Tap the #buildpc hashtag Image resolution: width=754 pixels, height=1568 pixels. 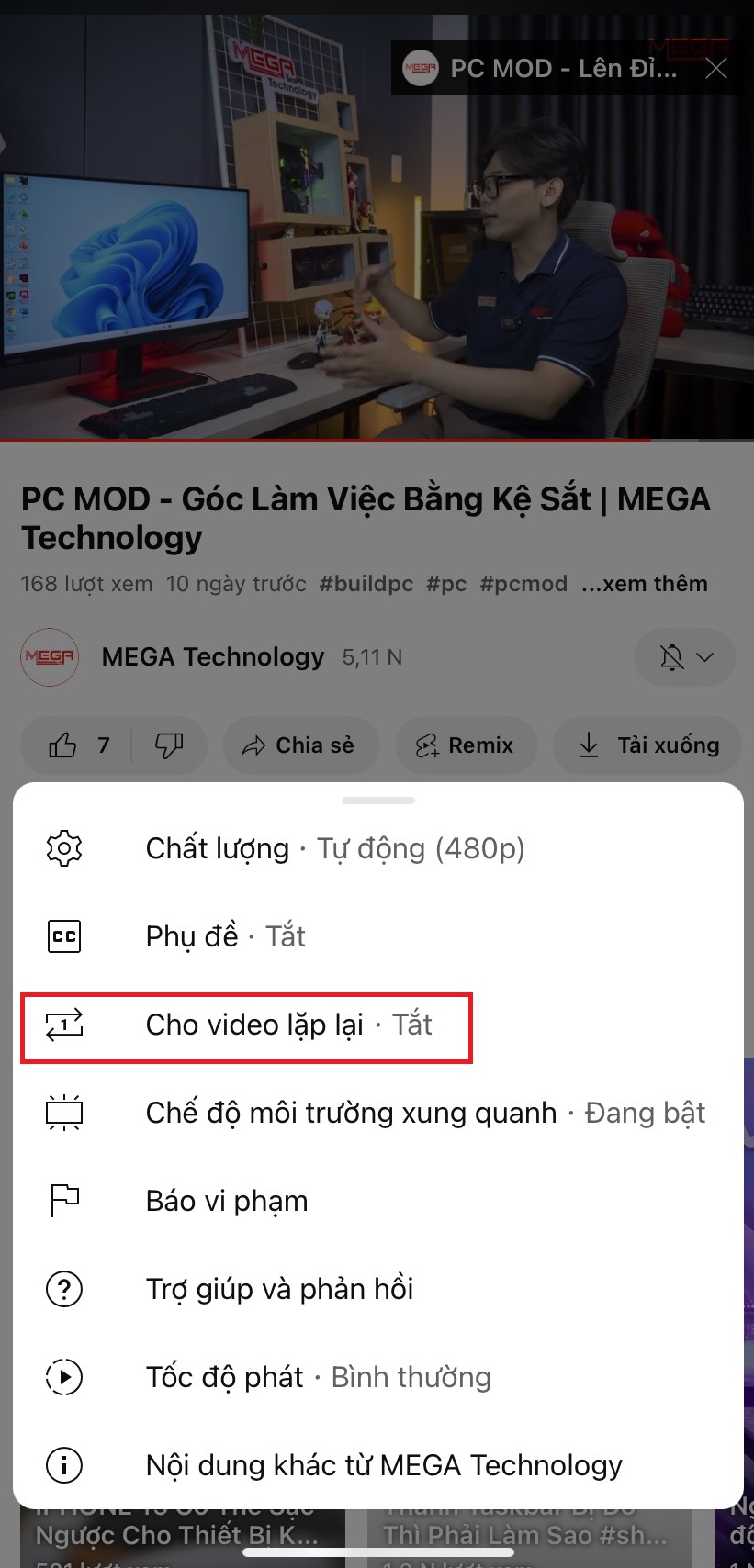[366, 584]
